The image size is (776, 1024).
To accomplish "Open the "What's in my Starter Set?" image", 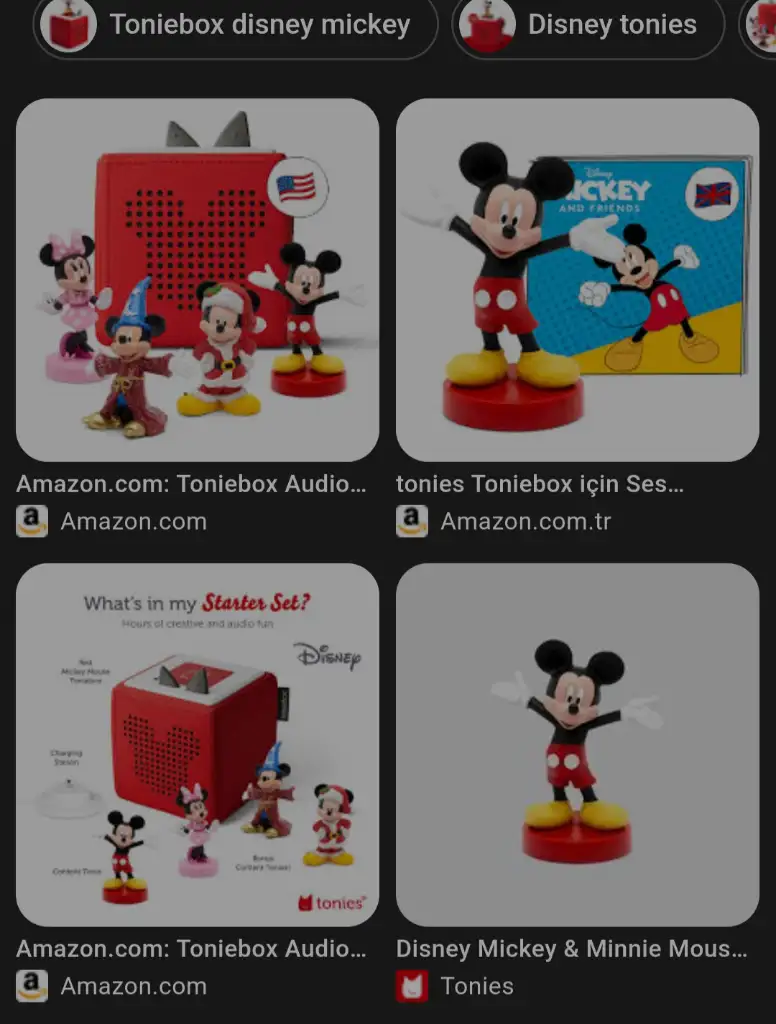I will click(x=197, y=744).
